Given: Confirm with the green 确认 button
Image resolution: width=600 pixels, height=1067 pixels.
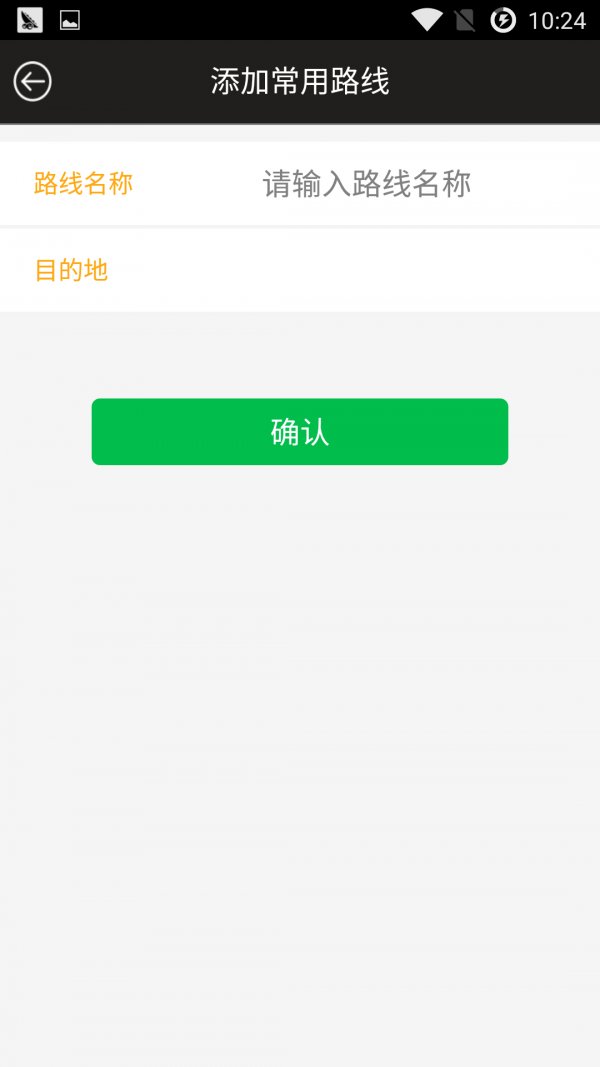Looking at the screenshot, I should coord(300,432).
